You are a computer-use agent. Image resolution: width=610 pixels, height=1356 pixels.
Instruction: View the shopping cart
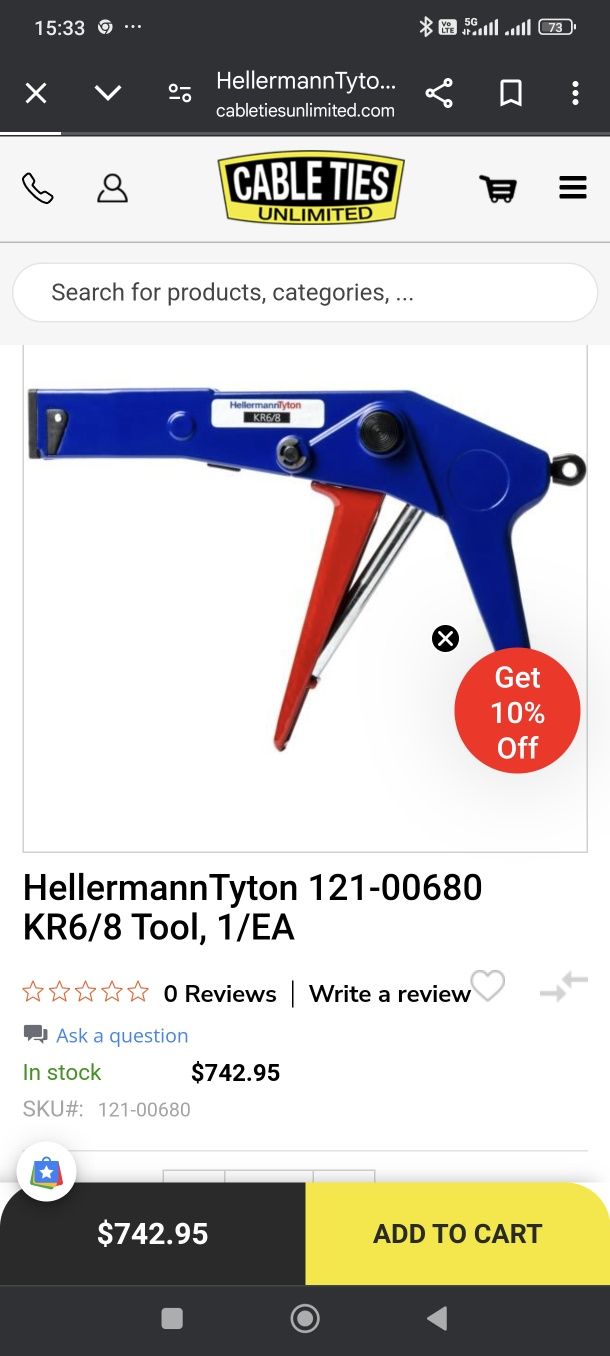coord(497,188)
